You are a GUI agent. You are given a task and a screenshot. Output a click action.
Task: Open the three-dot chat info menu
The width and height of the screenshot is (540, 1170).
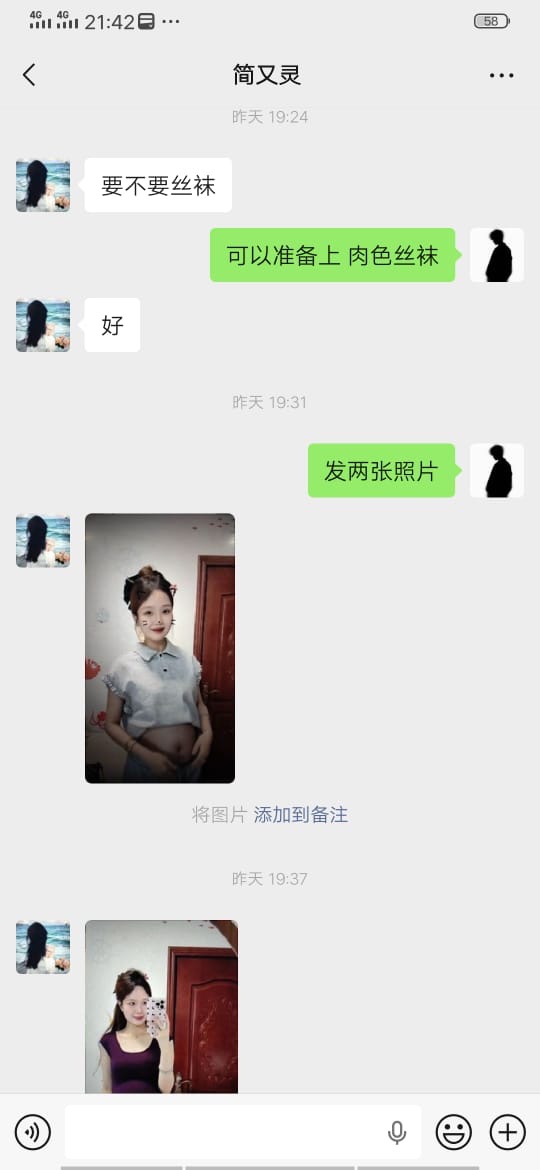(501, 75)
